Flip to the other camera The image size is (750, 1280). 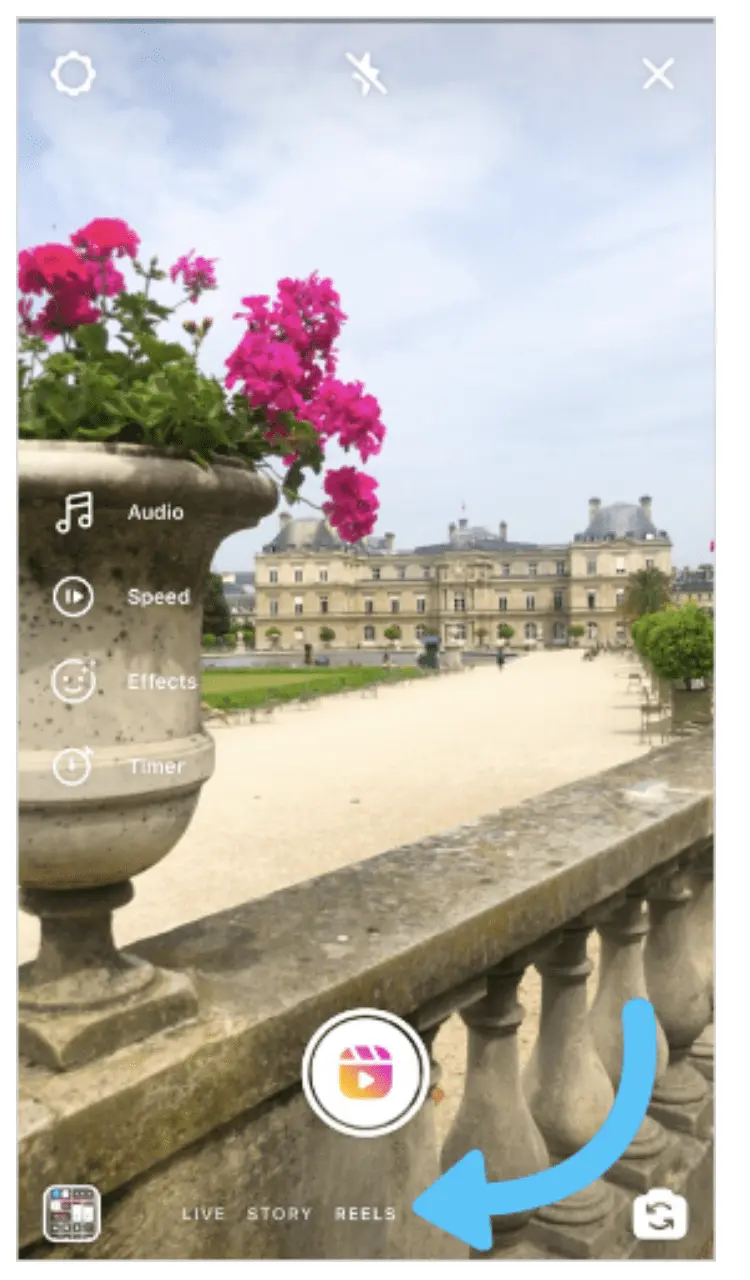click(x=660, y=1217)
